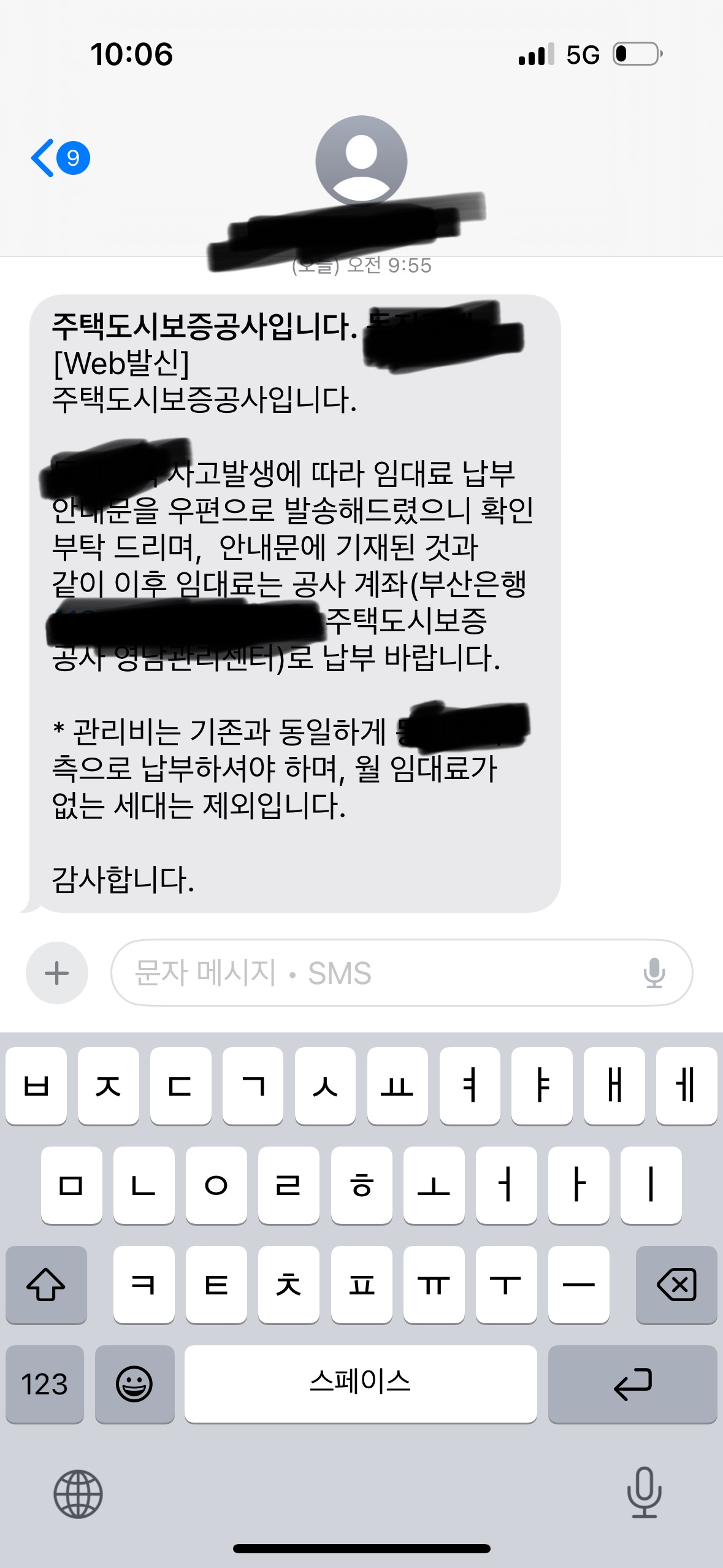The height and width of the screenshot is (1568, 723).
Task: Type the ㅂ key
Action: click(36, 1086)
